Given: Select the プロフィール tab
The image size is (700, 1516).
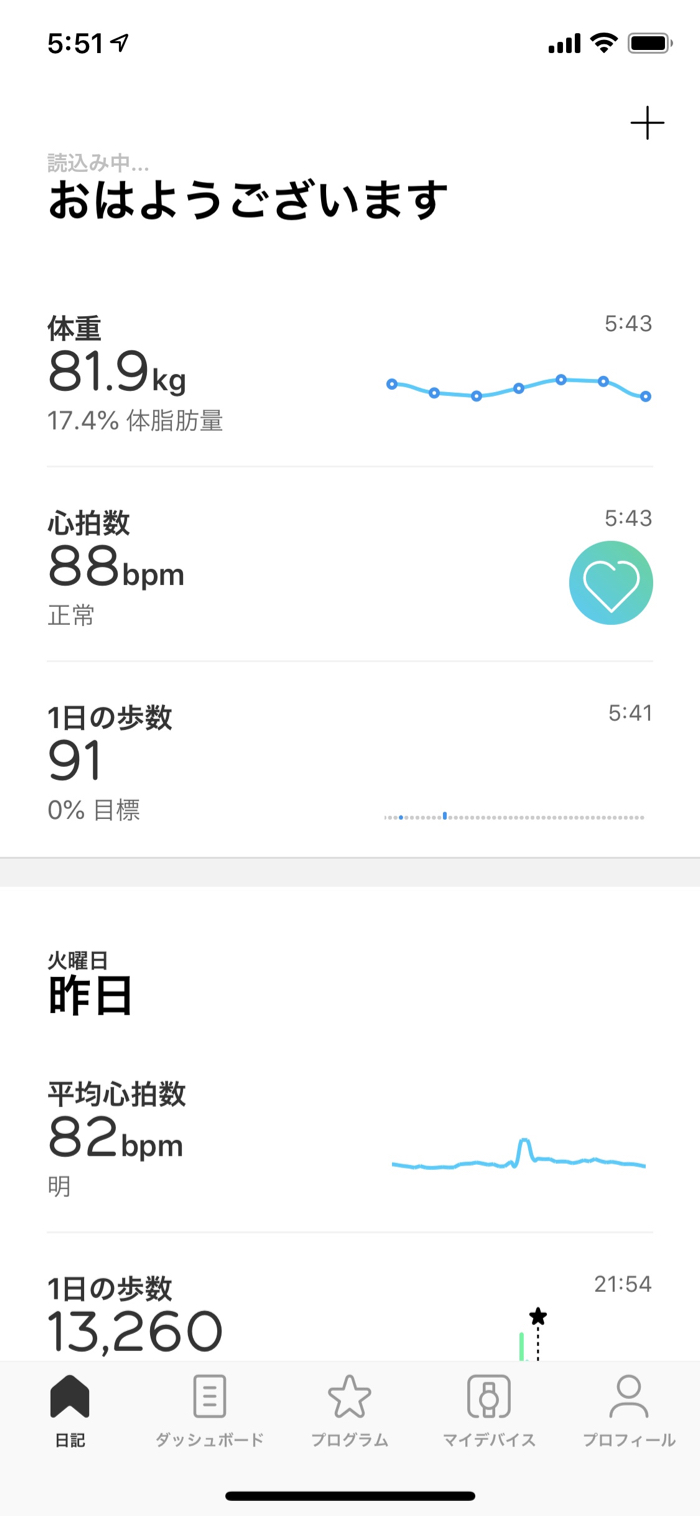Looking at the screenshot, I should 629,1410.
